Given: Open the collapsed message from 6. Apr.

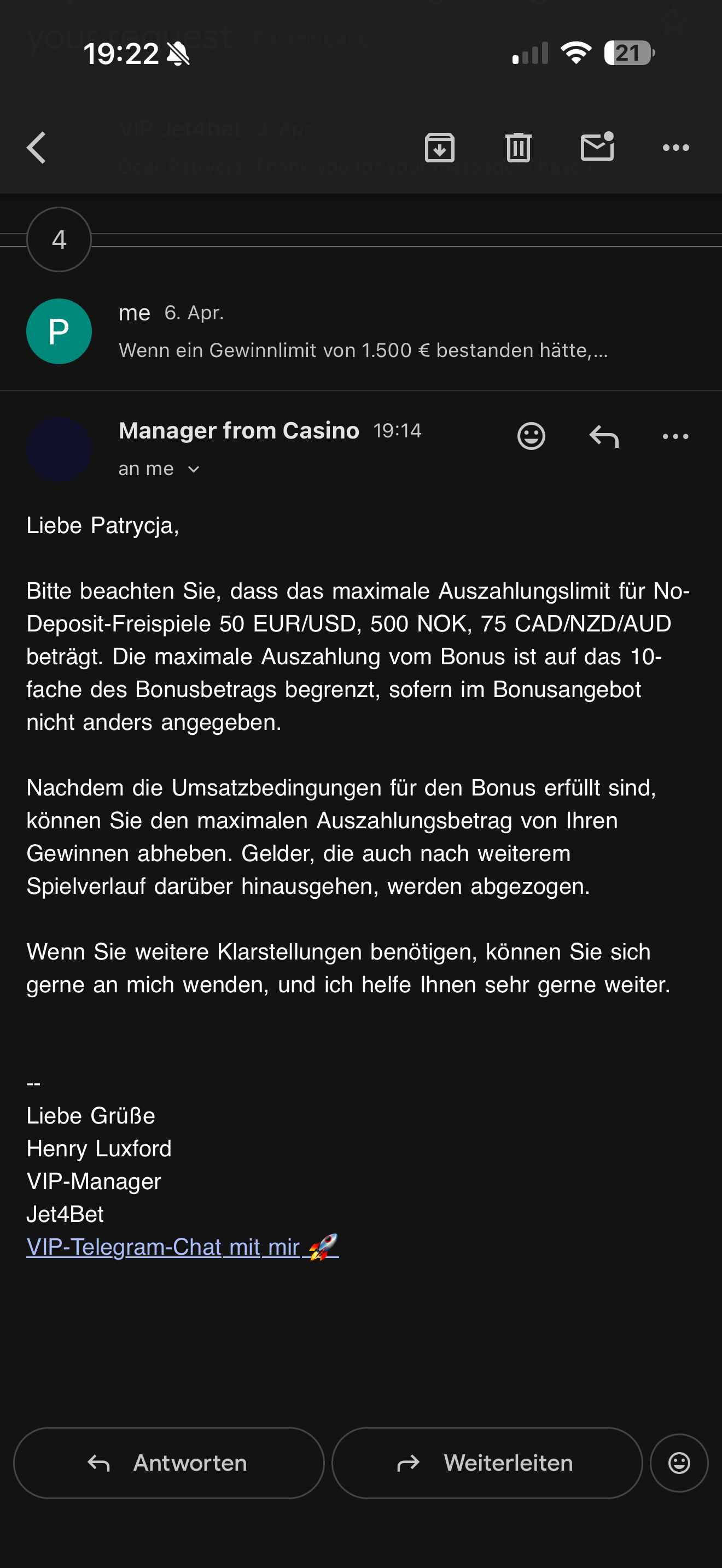Looking at the screenshot, I should tap(361, 331).
